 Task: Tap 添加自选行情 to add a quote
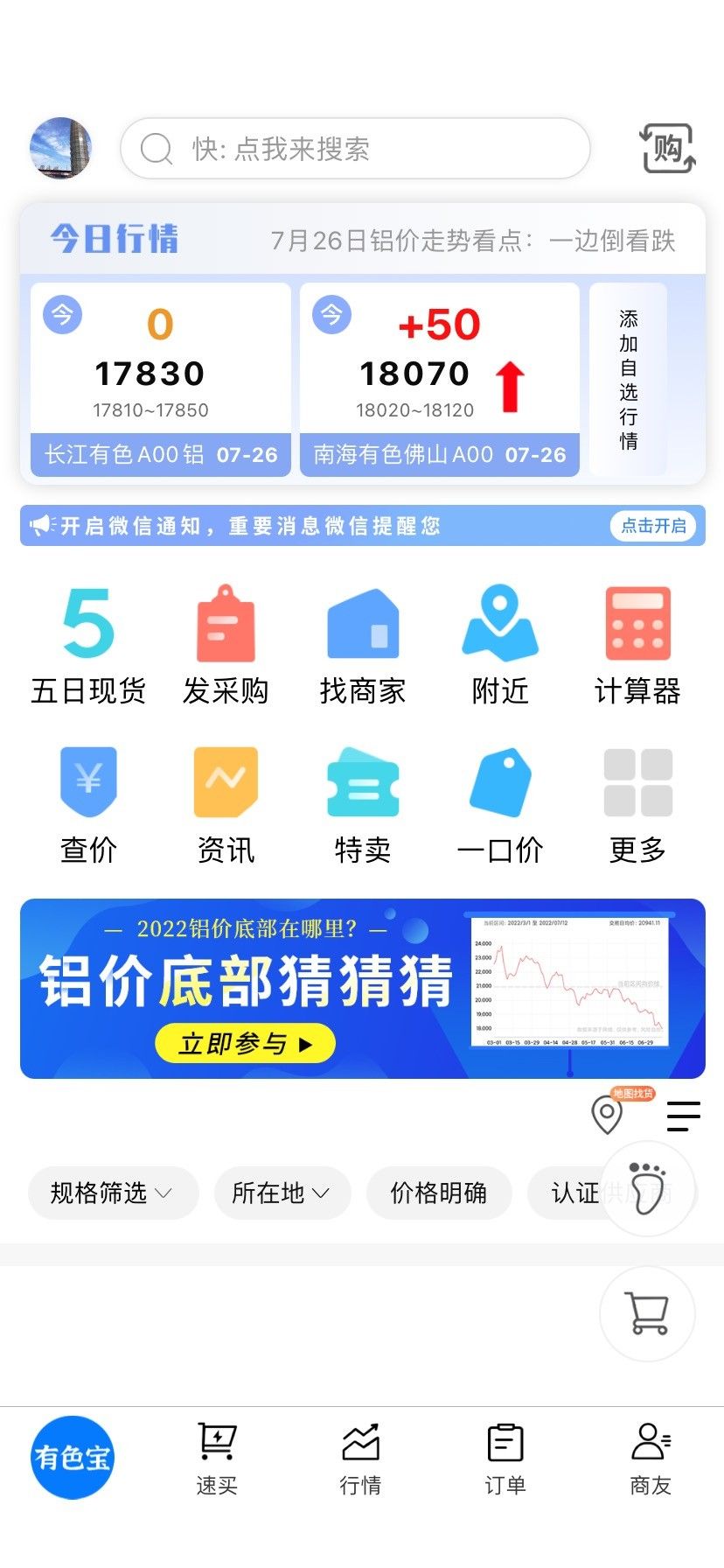pyautogui.click(x=629, y=380)
